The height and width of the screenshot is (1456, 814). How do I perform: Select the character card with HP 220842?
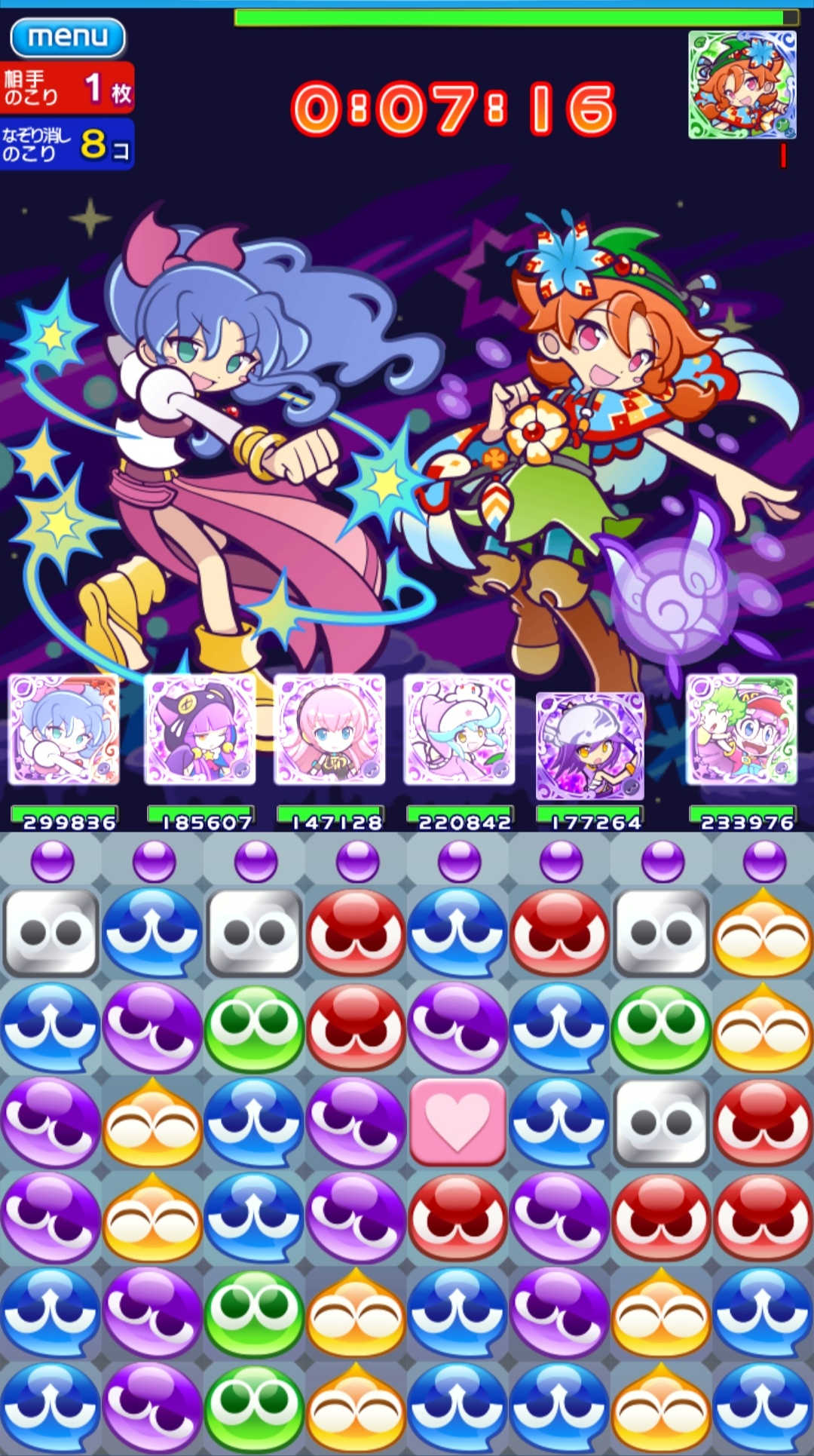(459, 730)
